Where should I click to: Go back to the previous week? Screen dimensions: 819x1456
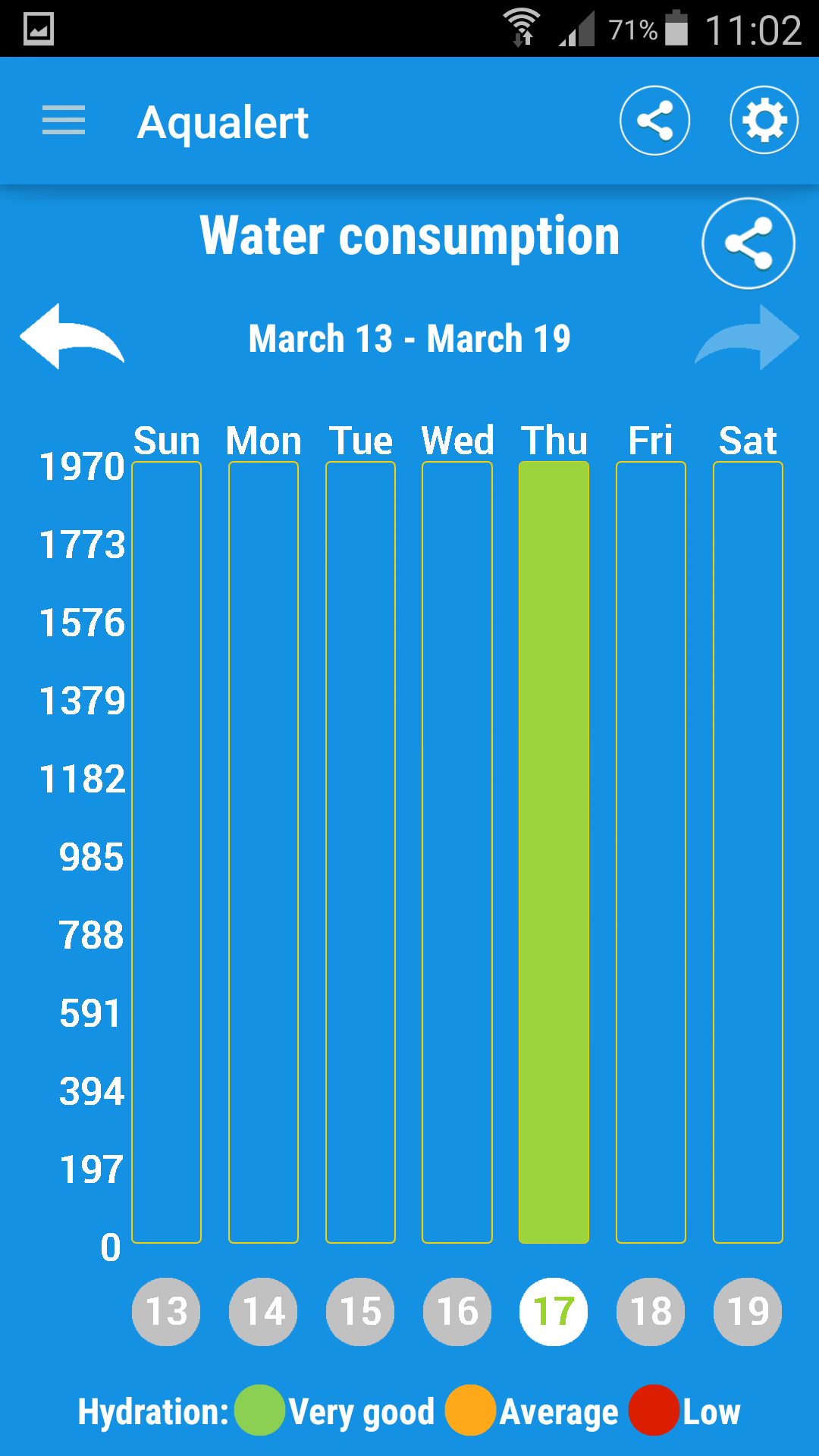pos(72,337)
